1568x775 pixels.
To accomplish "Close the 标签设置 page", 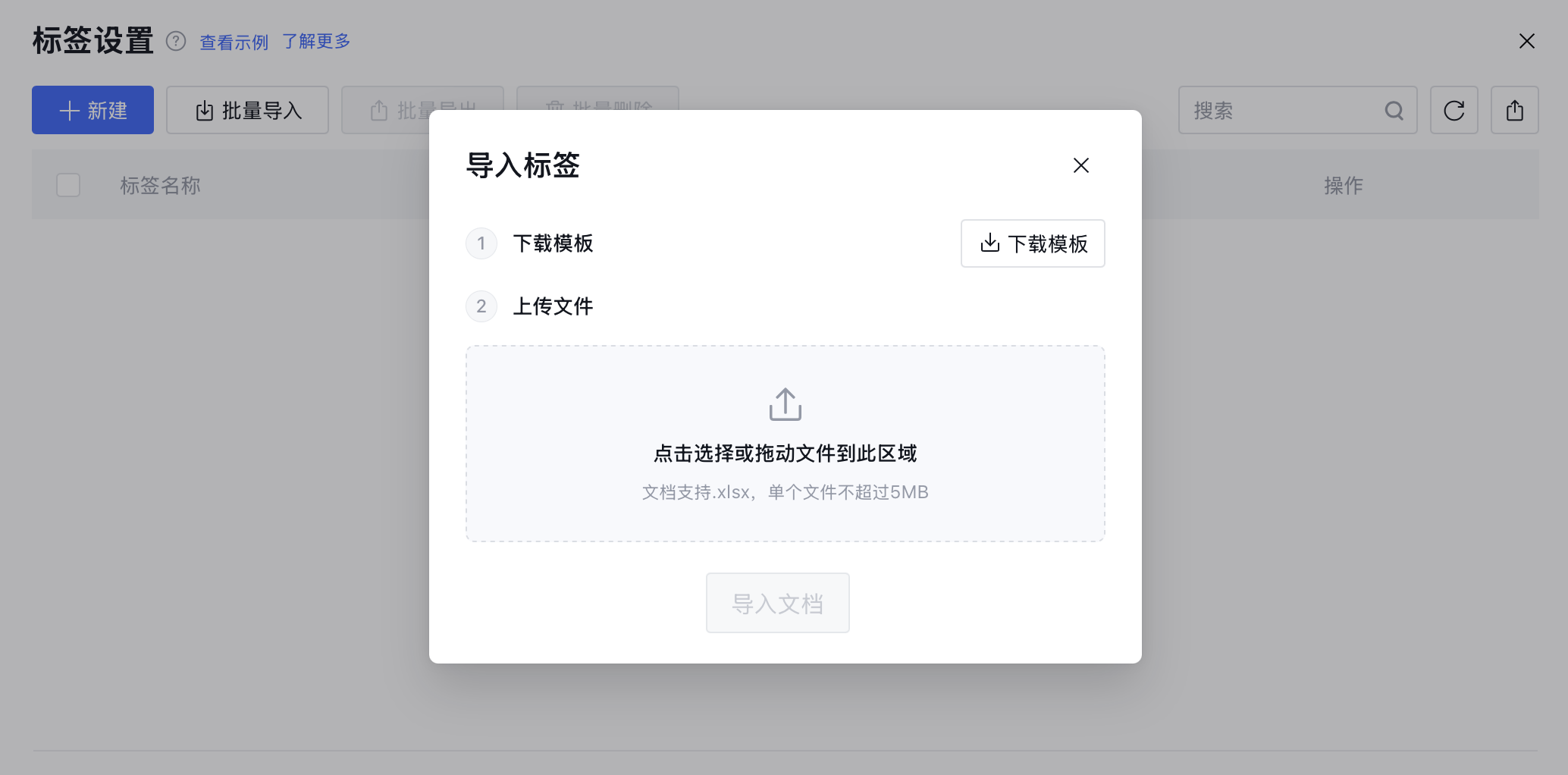I will (x=1526, y=41).
